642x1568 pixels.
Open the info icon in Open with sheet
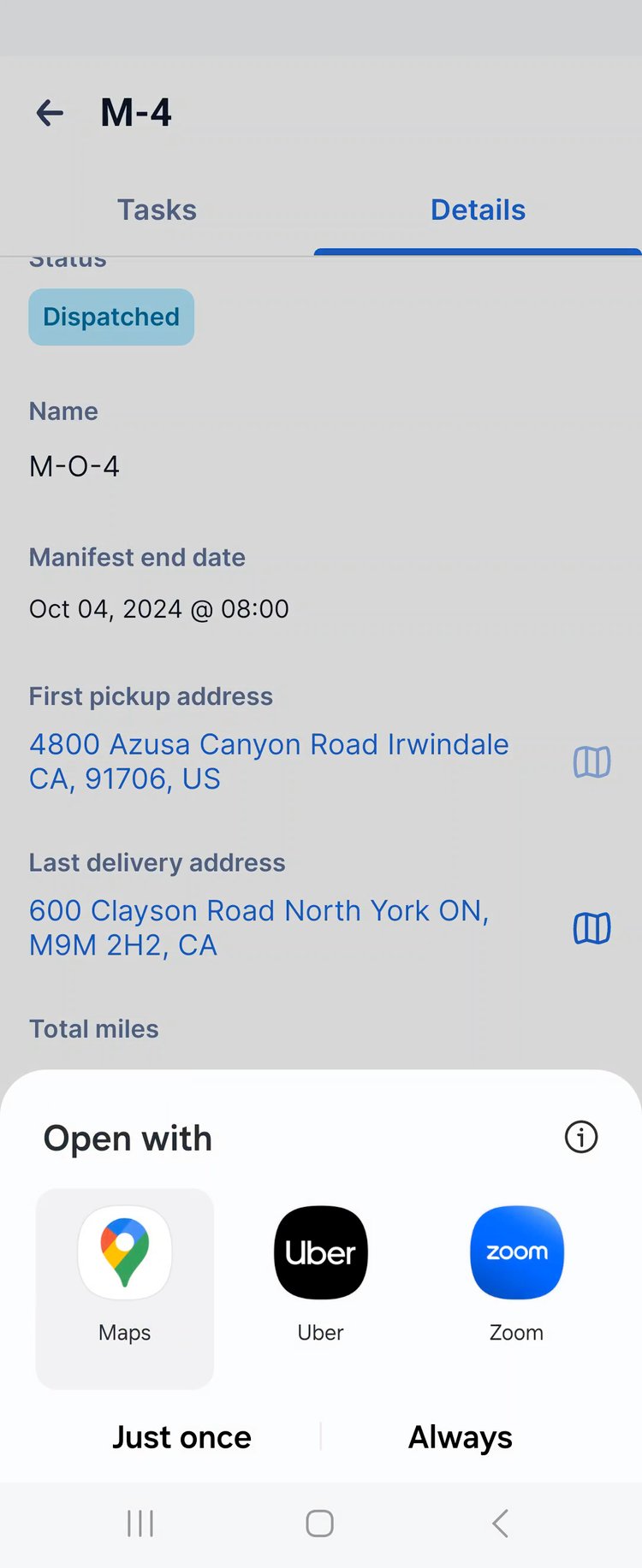580,1138
